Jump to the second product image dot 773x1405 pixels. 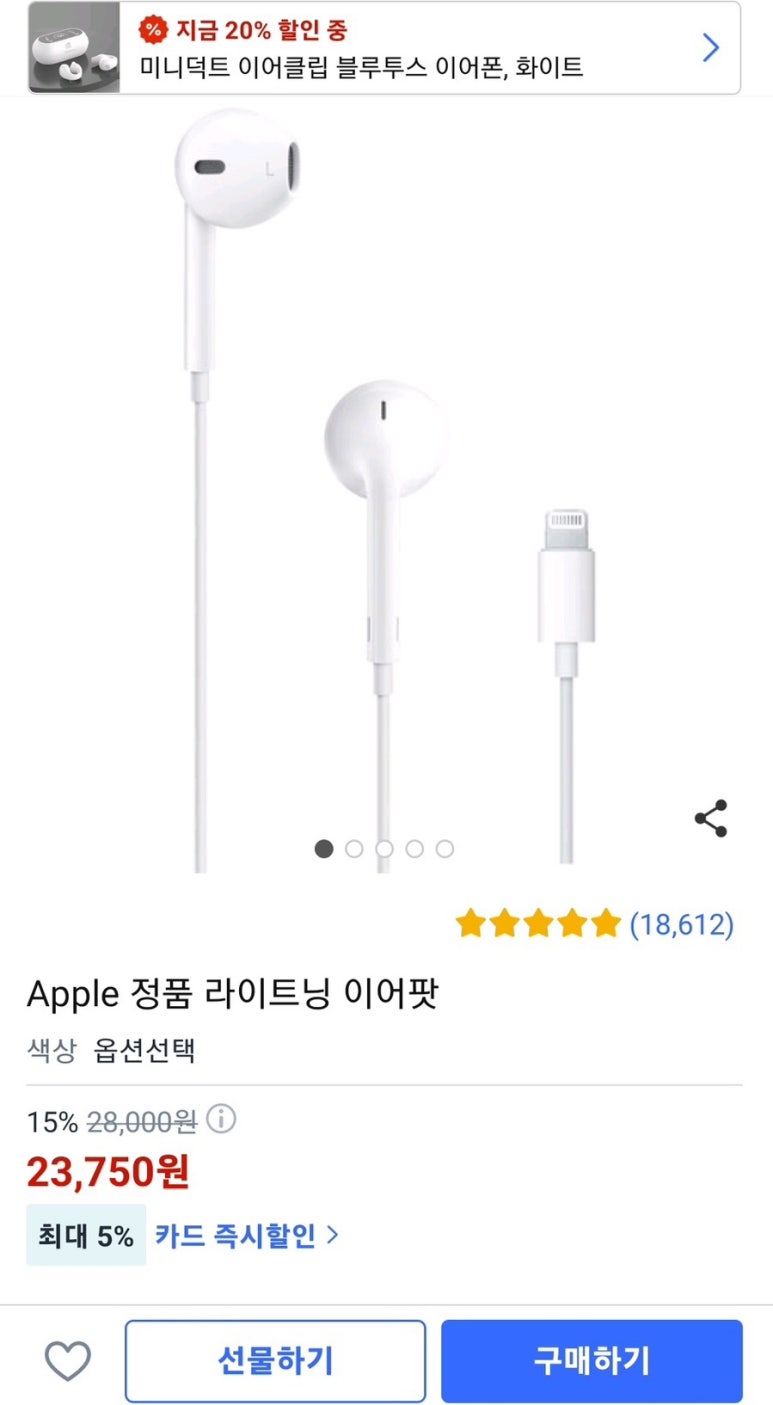tap(354, 849)
